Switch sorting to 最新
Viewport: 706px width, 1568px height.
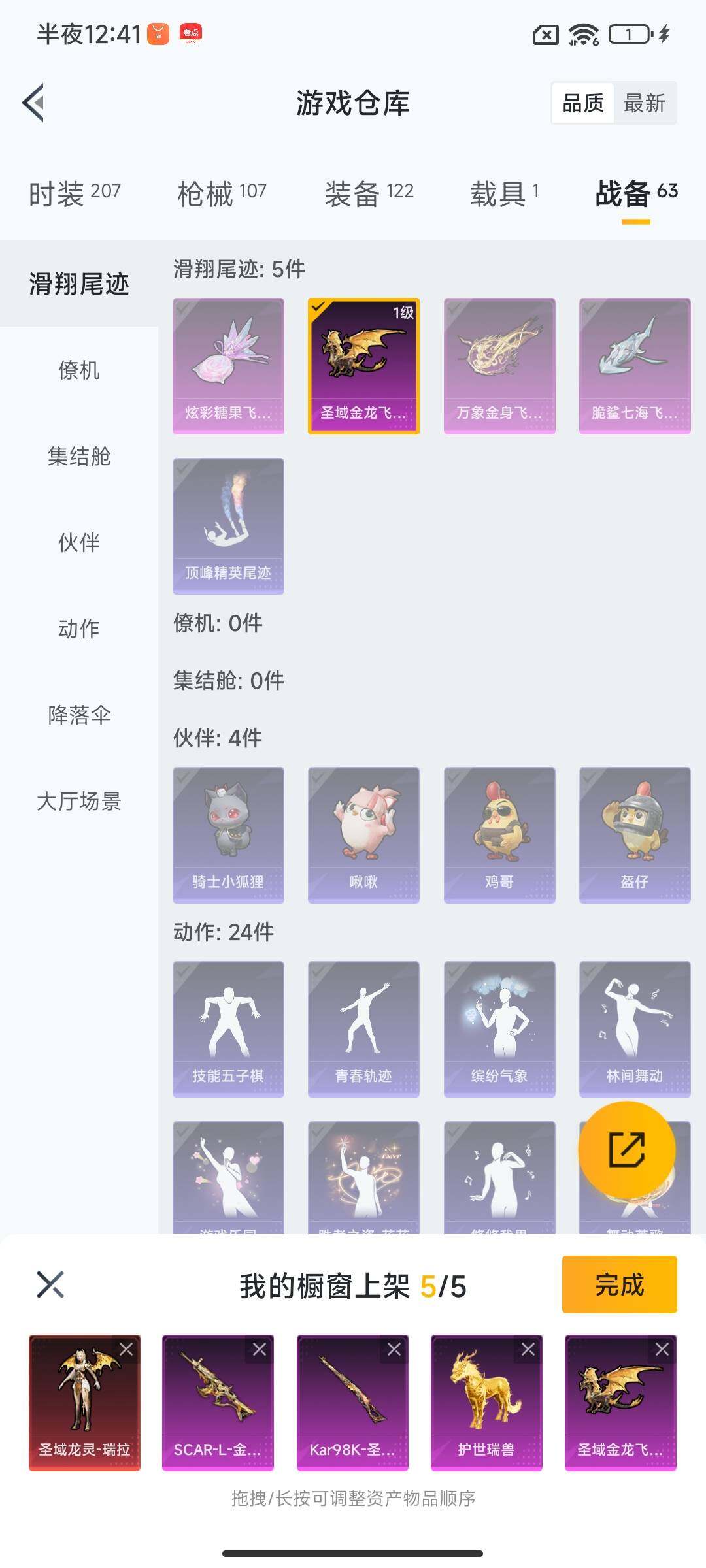coord(645,103)
